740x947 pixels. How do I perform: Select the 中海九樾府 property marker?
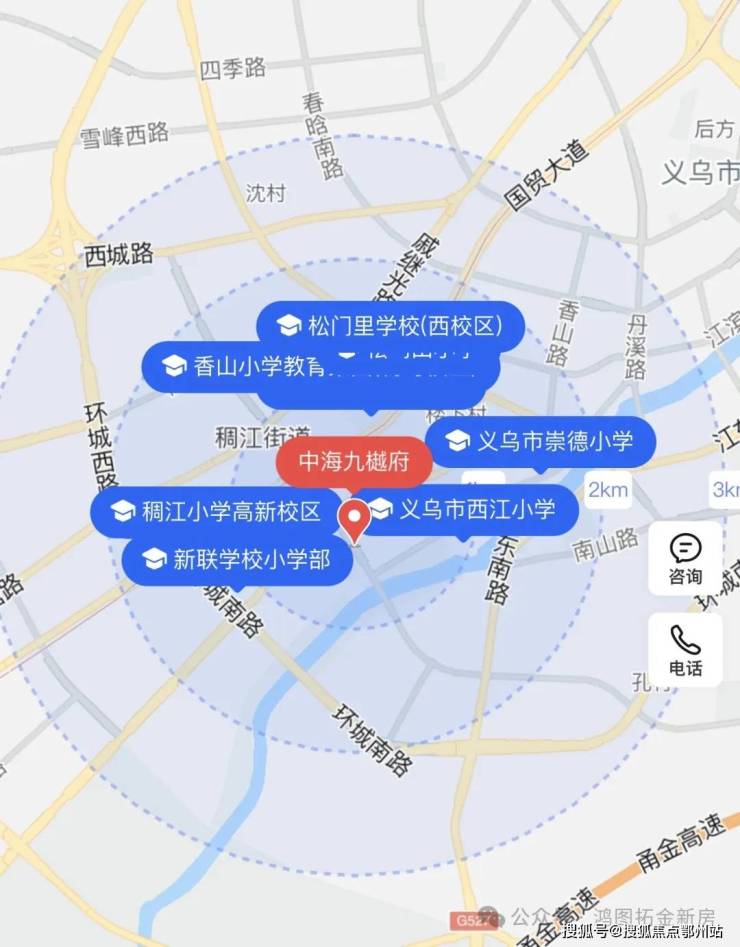353,463
